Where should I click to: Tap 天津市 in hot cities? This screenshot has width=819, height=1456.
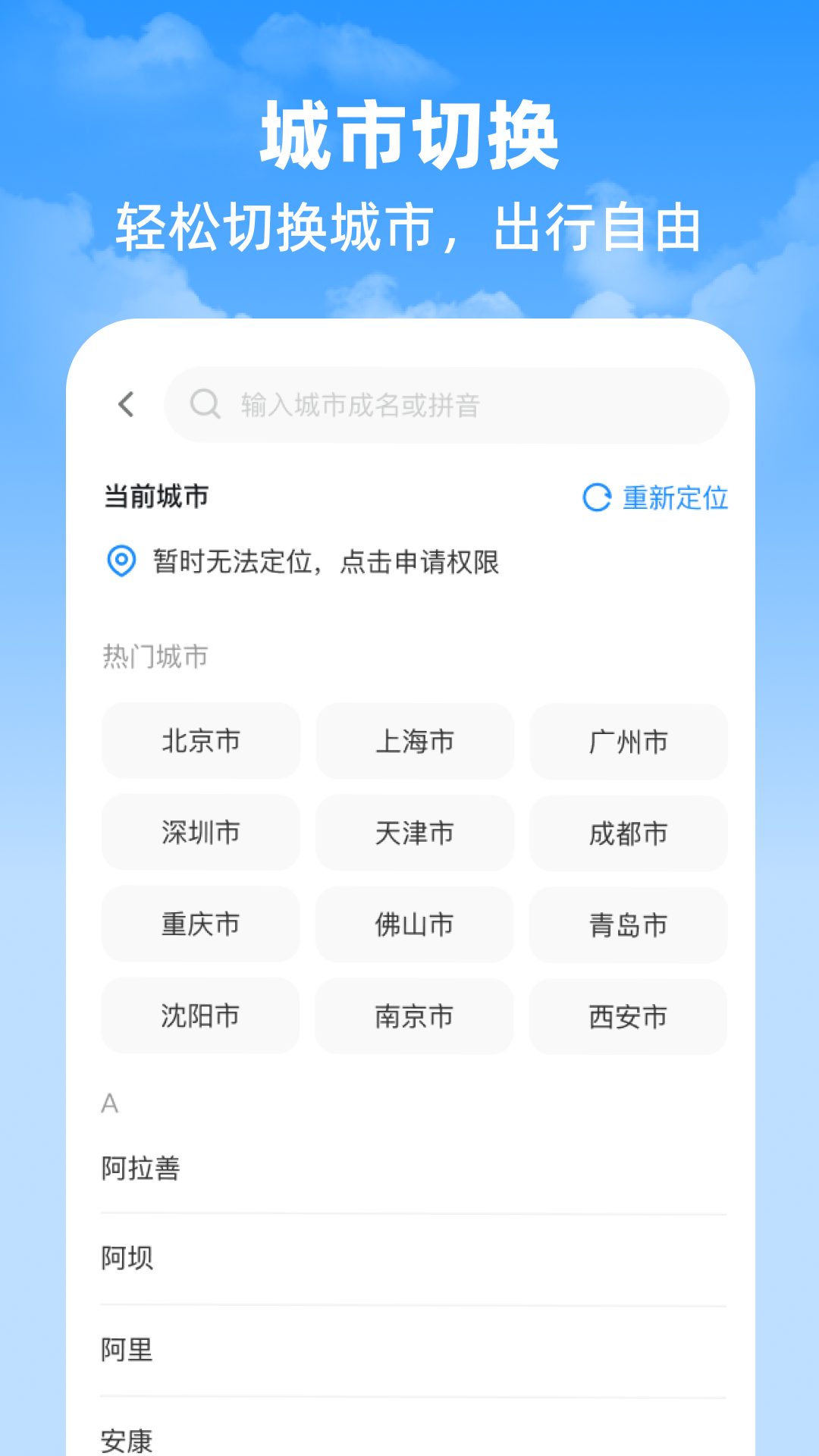click(x=414, y=833)
